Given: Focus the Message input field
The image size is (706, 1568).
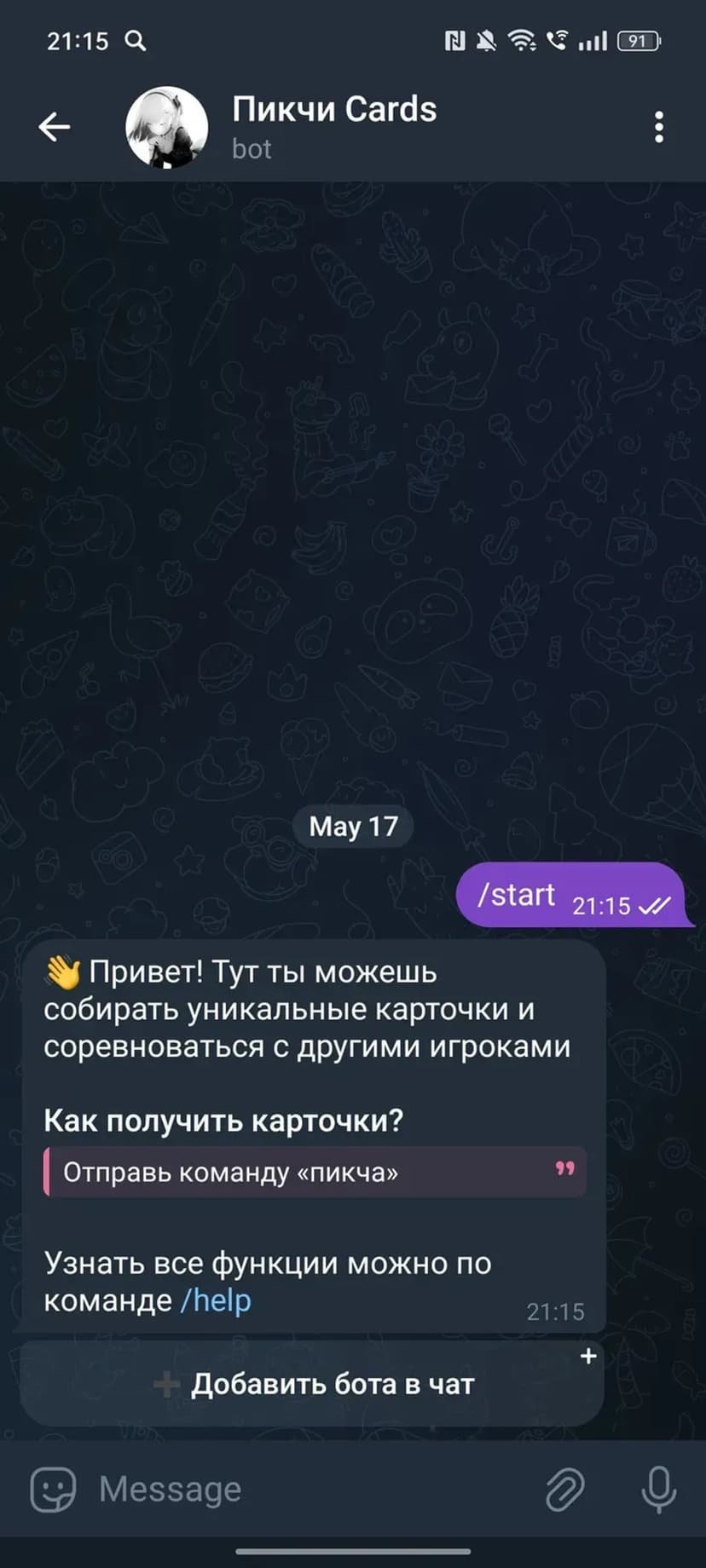Looking at the screenshot, I should 307,1489.
